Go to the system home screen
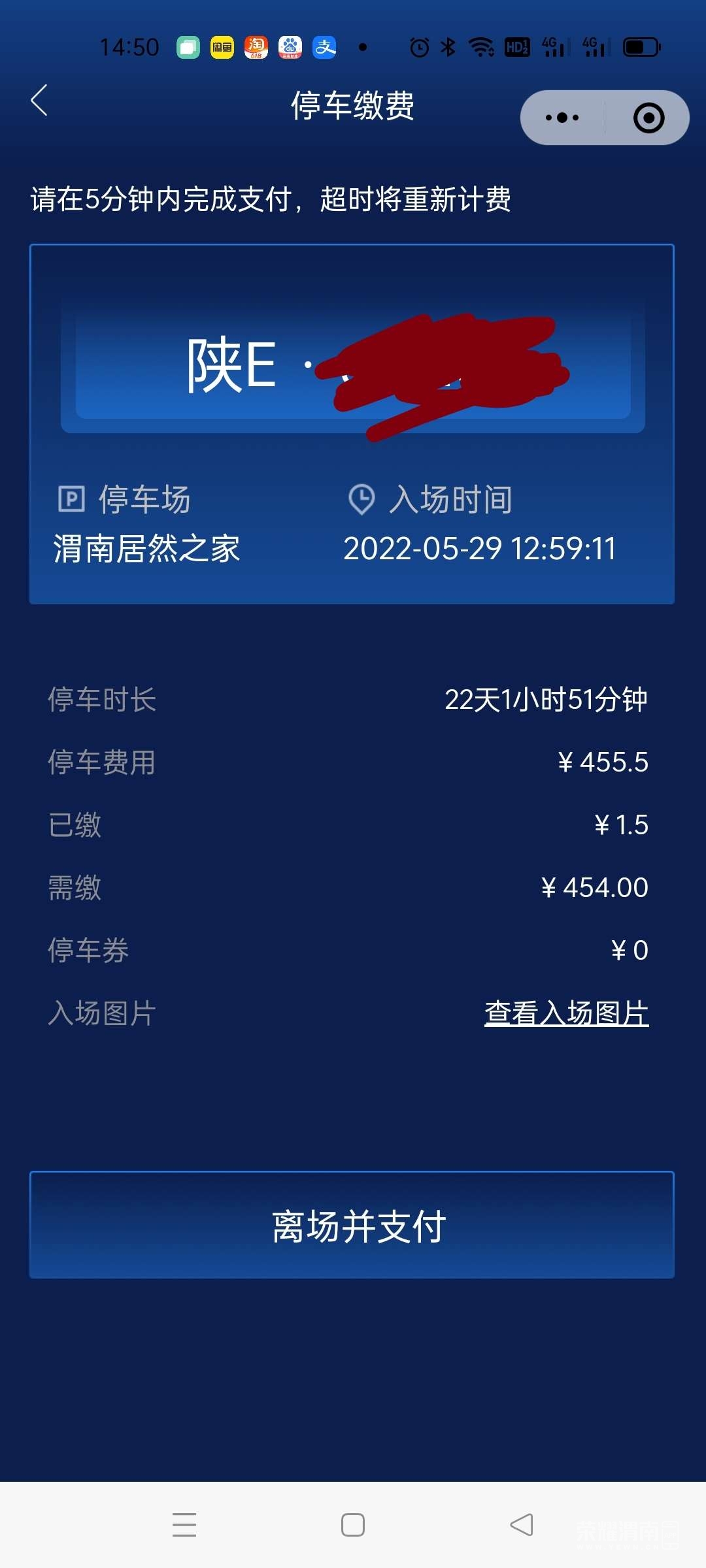This screenshot has width=706, height=1568. pos(353,1525)
